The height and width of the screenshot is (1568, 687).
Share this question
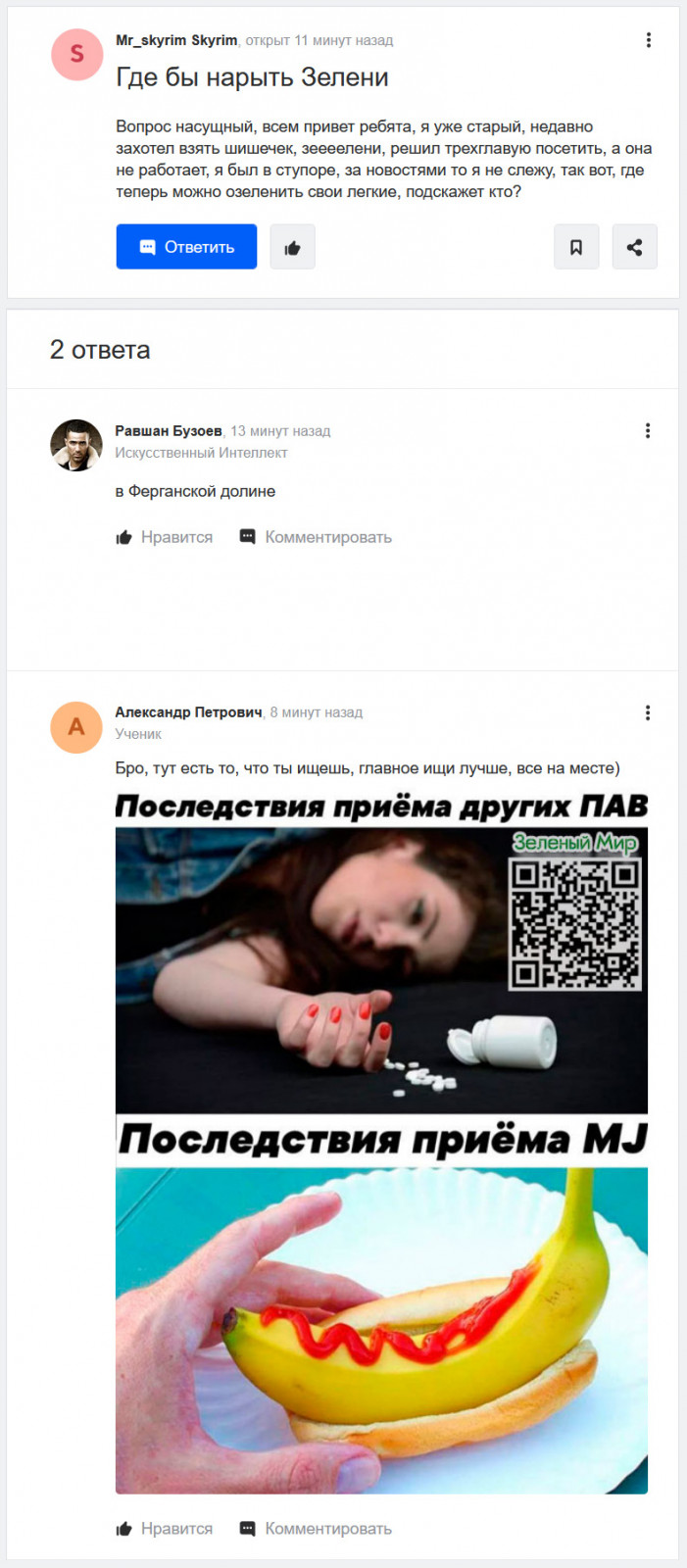(x=634, y=247)
